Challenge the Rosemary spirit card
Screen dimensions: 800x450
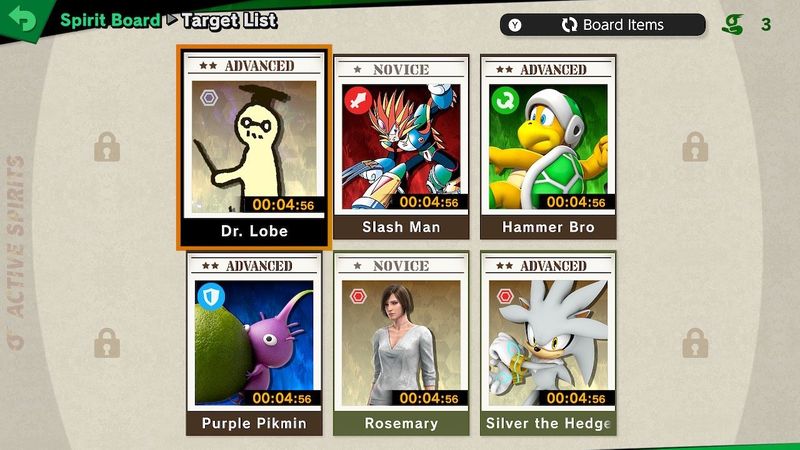click(x=400, y=344)
